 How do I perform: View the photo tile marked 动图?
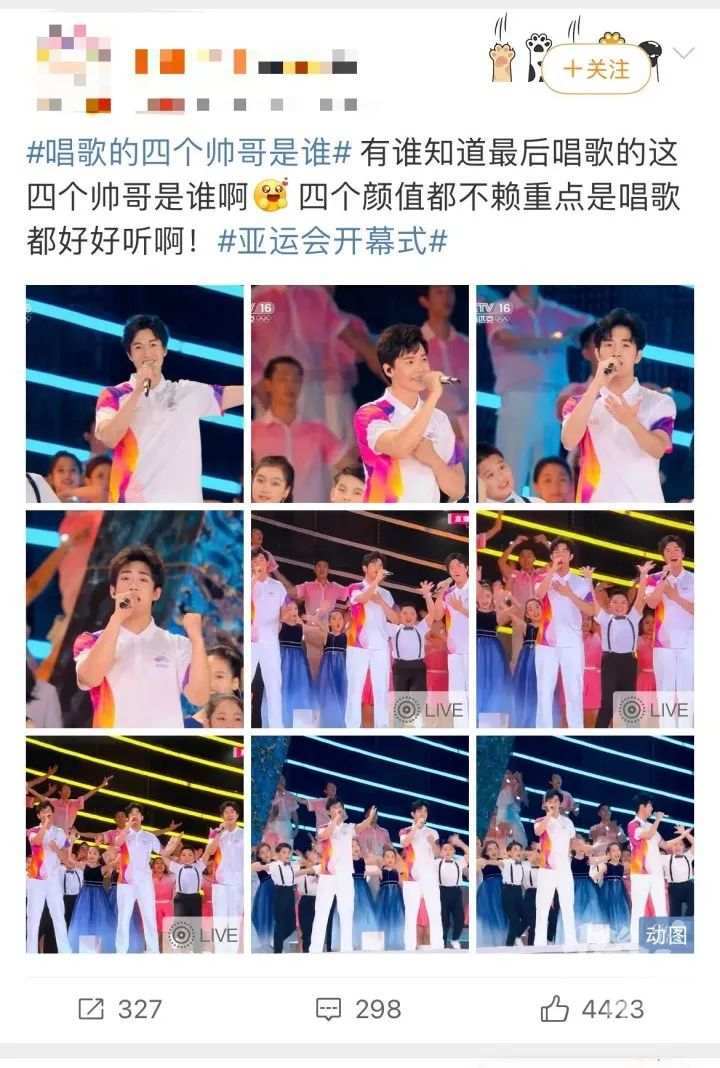point(585,845)
